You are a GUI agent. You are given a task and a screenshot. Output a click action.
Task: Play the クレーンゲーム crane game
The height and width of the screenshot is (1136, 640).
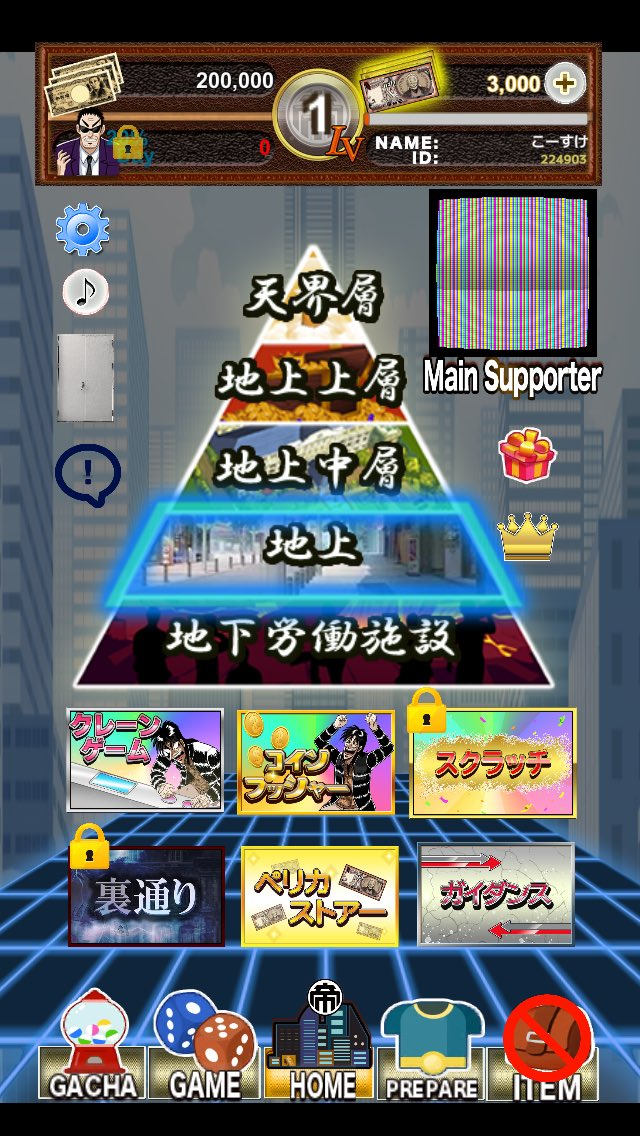pos(145,760)
